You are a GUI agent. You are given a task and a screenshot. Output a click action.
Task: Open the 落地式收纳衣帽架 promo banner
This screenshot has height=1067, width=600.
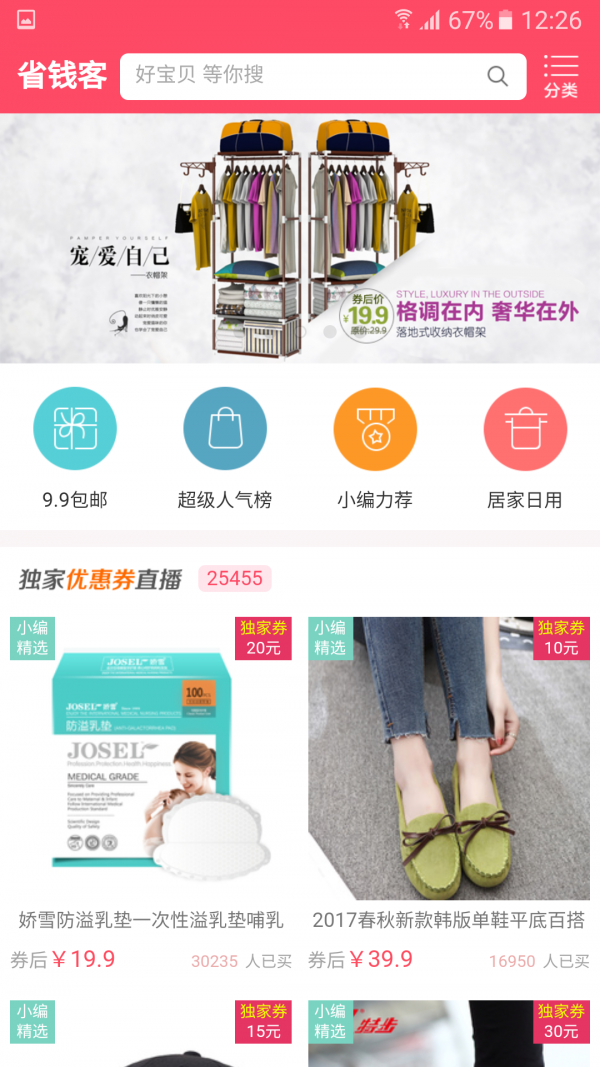click(300, 238)
